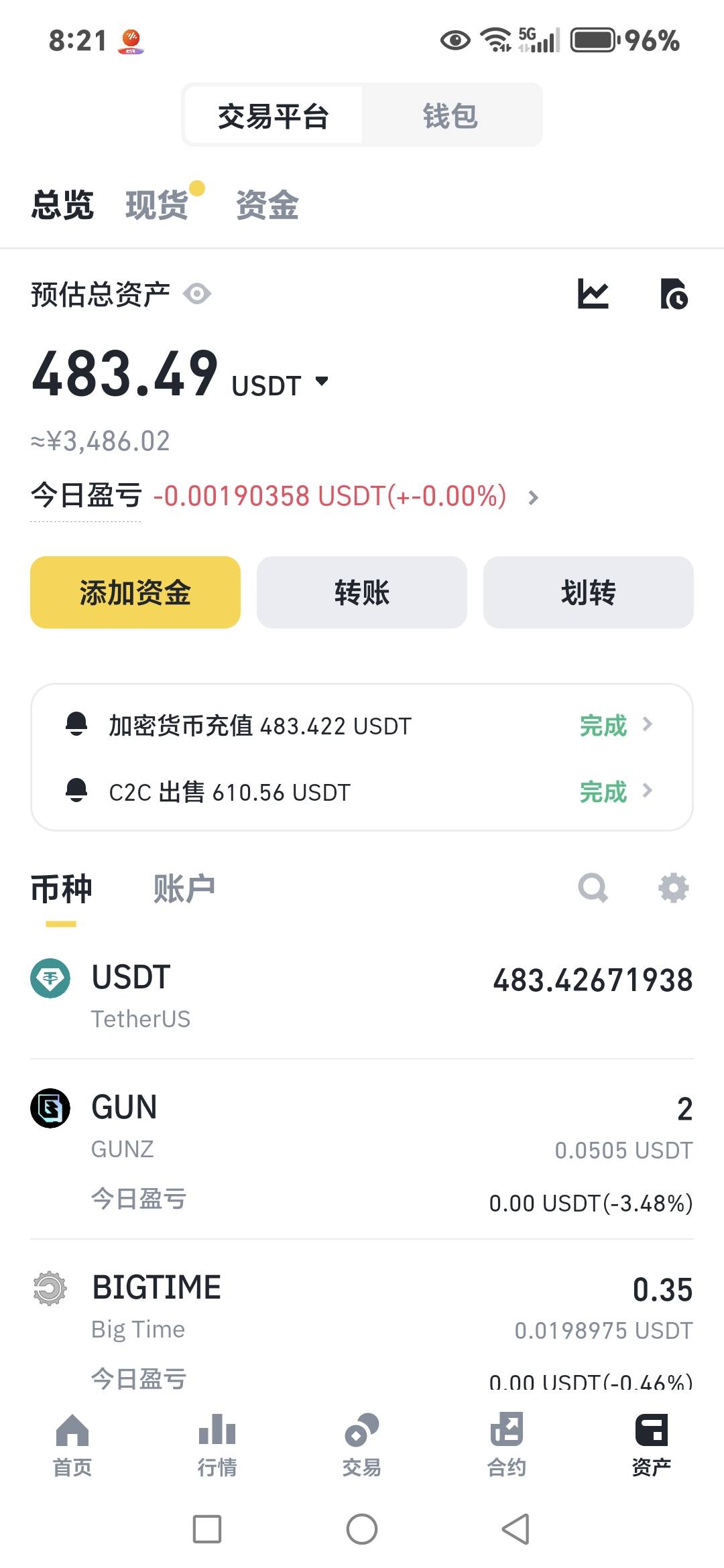
Task: Tap the 转账 send button
Action: (x=362, y=592)
